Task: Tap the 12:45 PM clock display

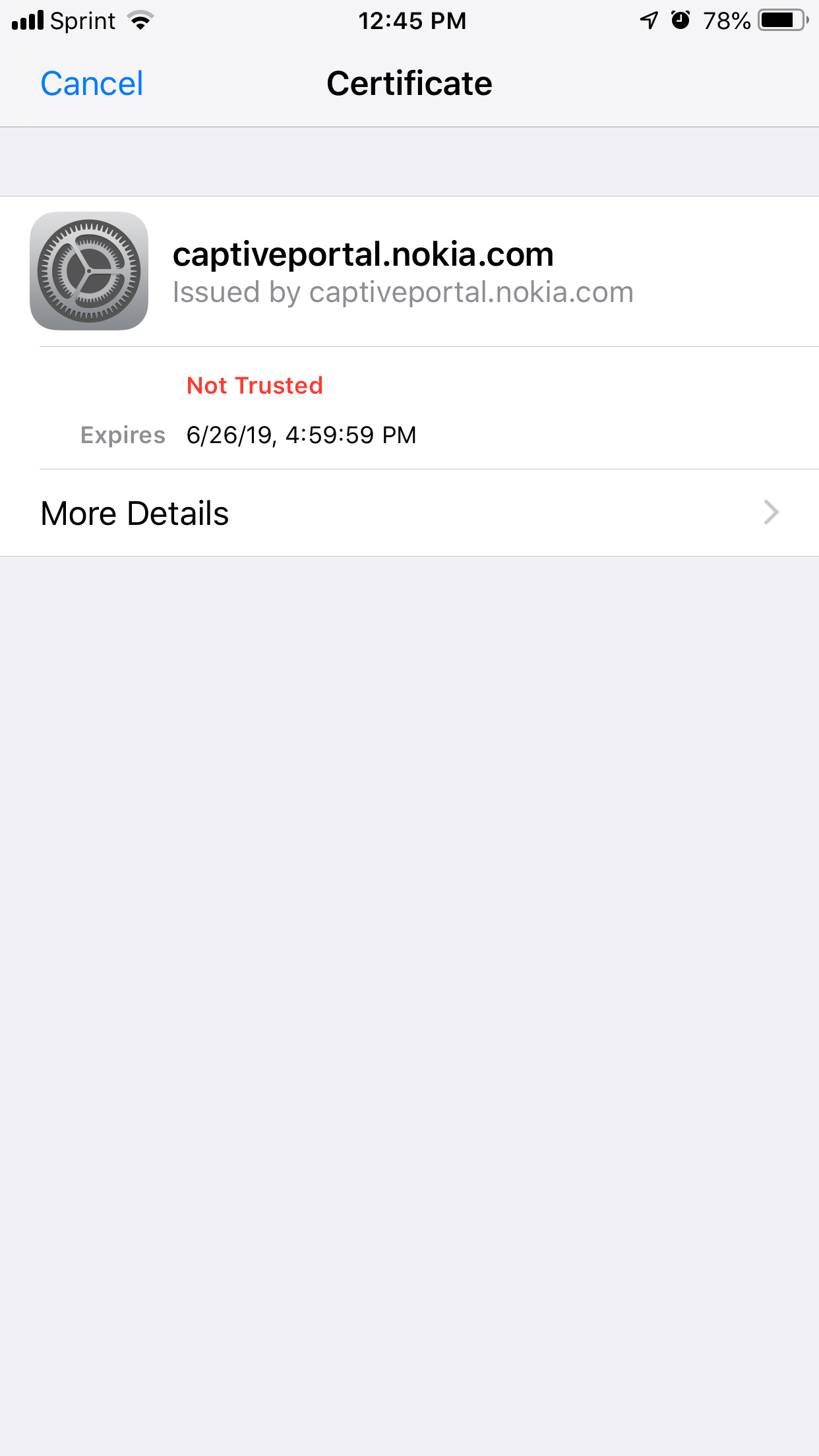Action: point(413,20)
